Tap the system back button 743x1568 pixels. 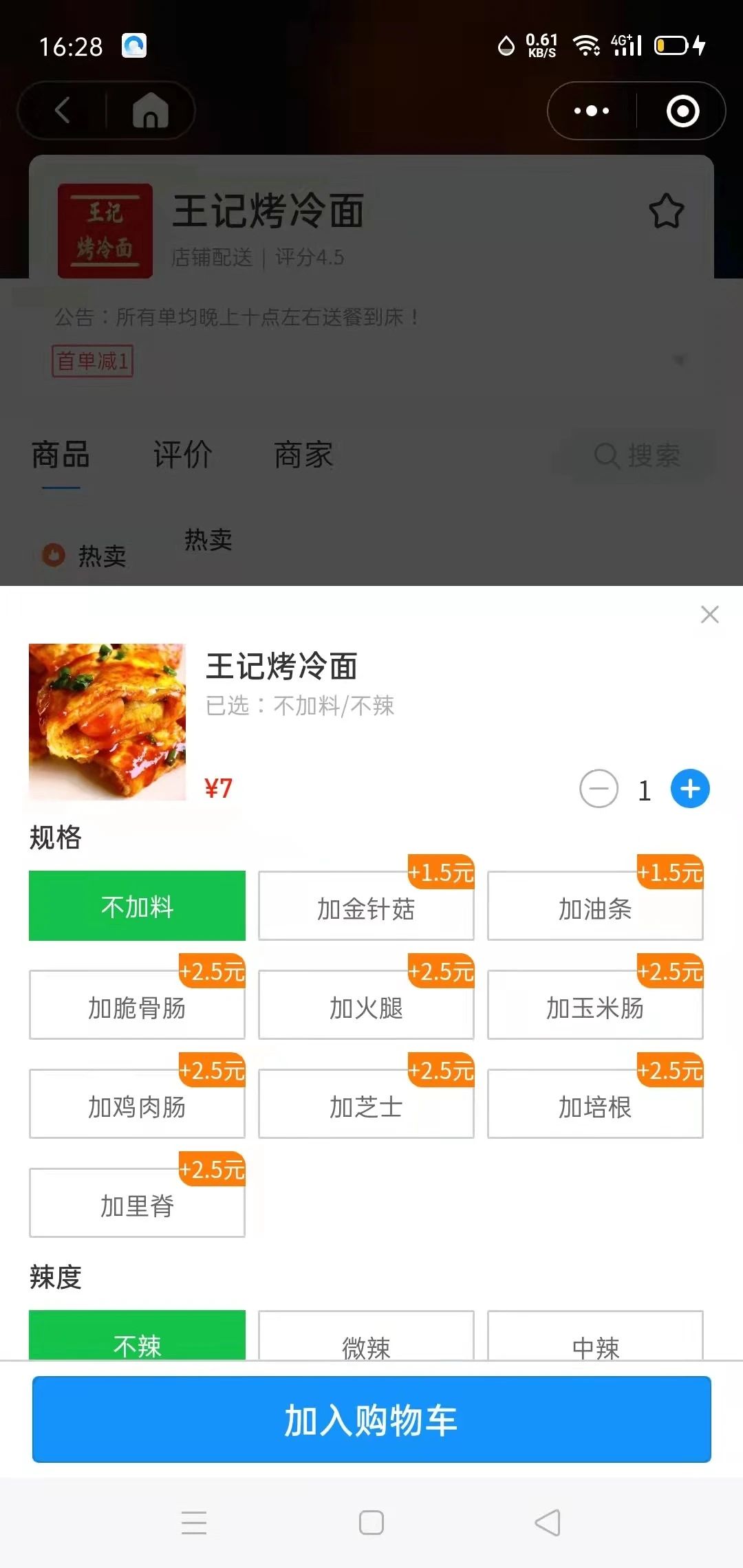pos(548,1523)
